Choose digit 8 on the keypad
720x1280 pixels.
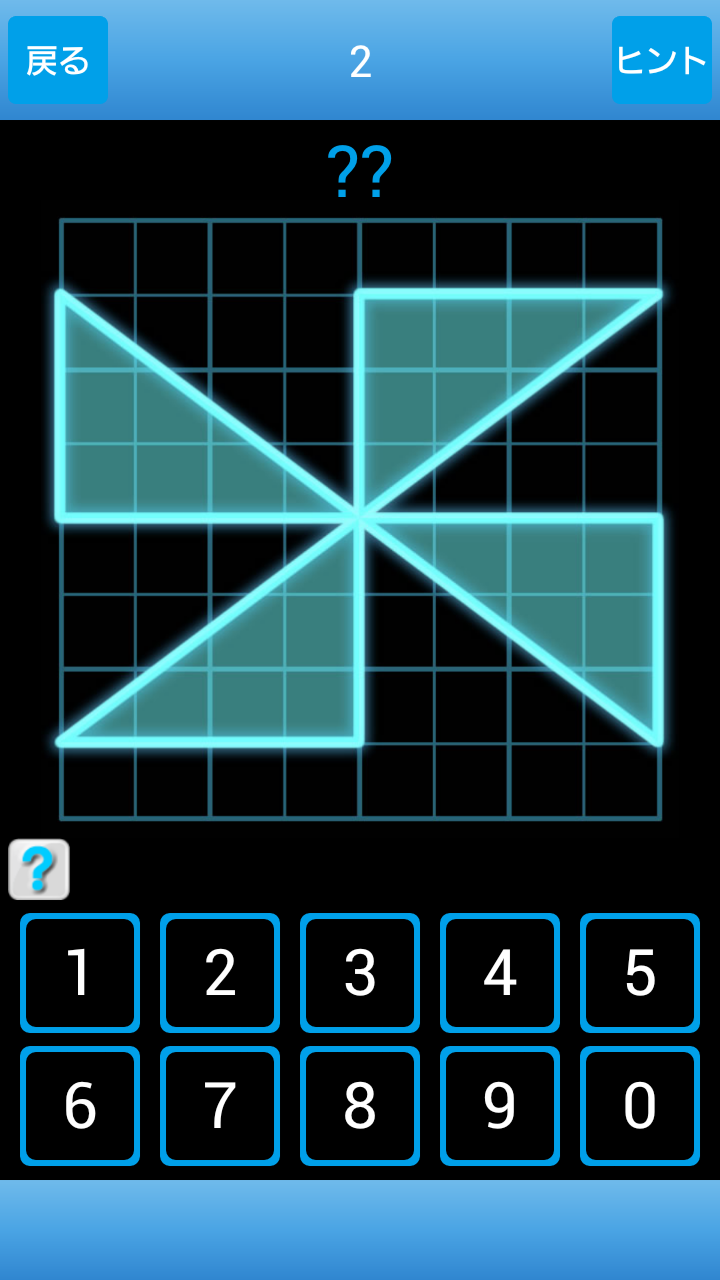(x=360, y=1105)
